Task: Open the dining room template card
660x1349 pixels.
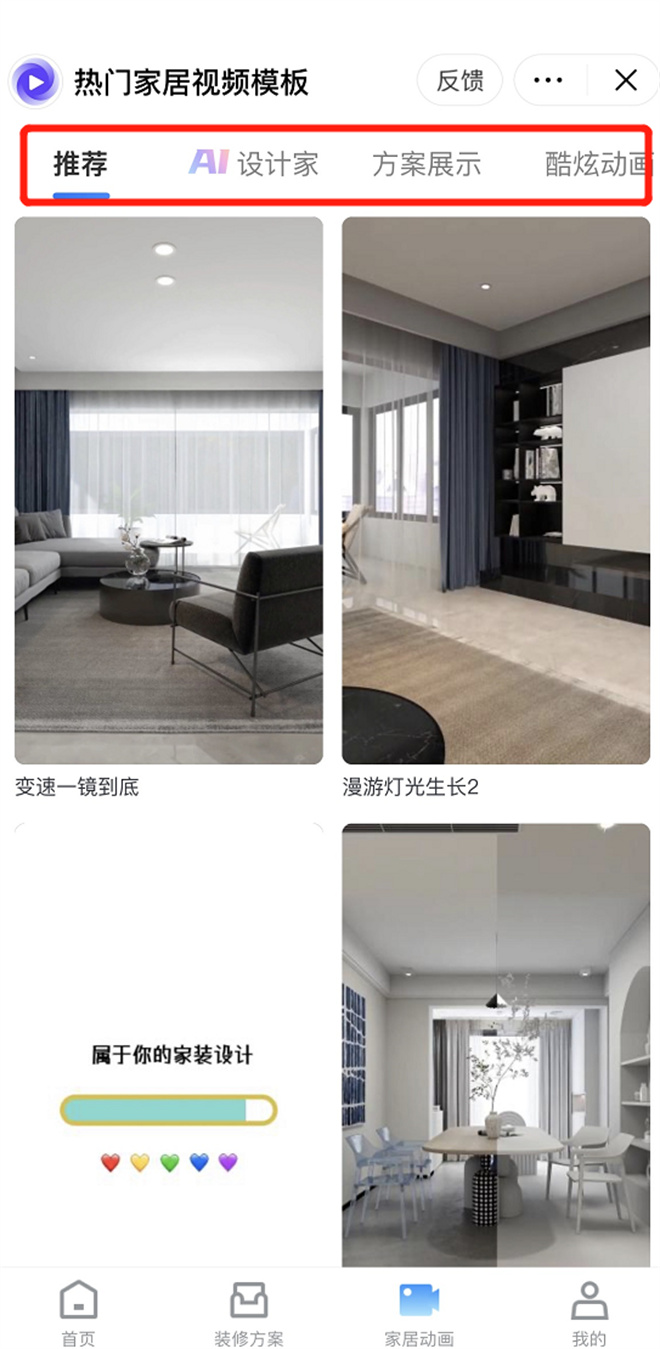Action: (x=496, y=1045)
